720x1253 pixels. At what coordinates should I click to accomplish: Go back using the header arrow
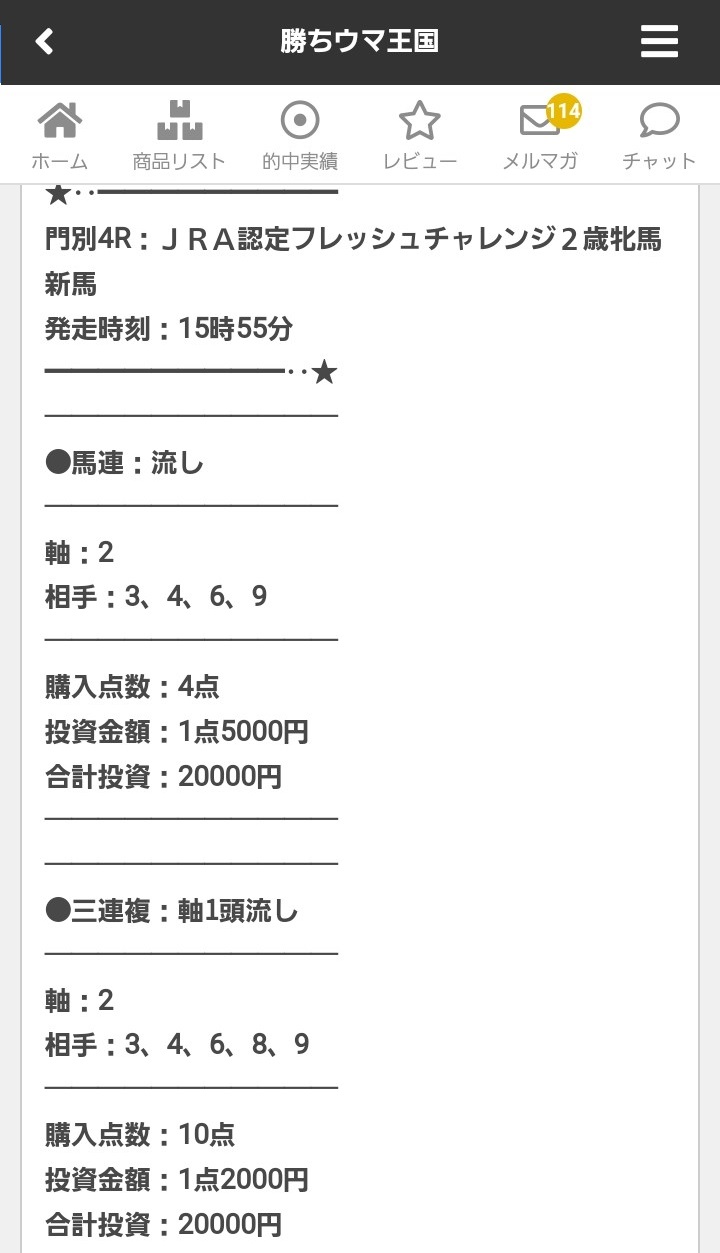click(x=44, y=41)
